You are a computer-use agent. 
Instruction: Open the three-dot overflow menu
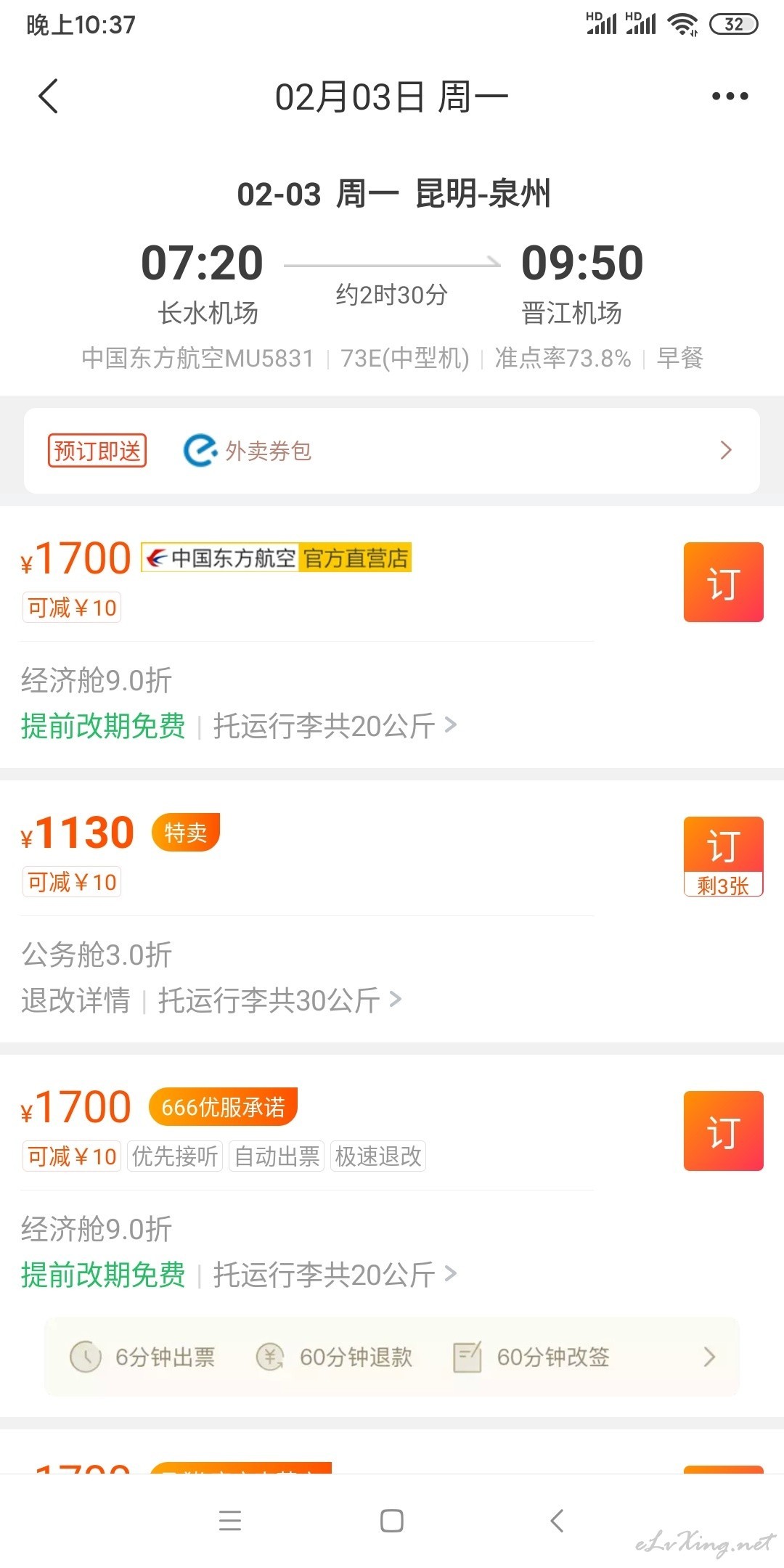pyautogui.click(x=730, y=97)
